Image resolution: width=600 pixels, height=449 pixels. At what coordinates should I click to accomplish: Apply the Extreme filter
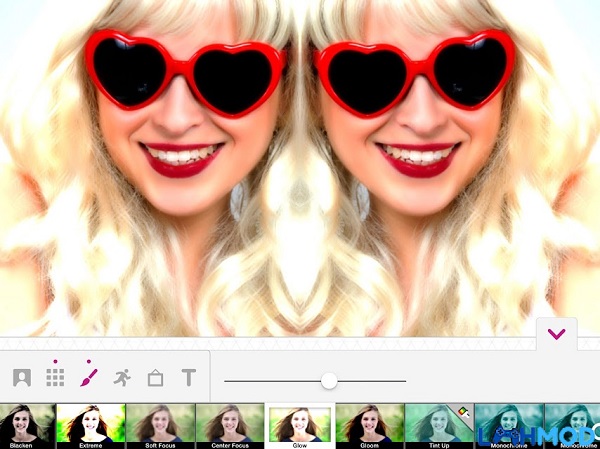[91, 424]
